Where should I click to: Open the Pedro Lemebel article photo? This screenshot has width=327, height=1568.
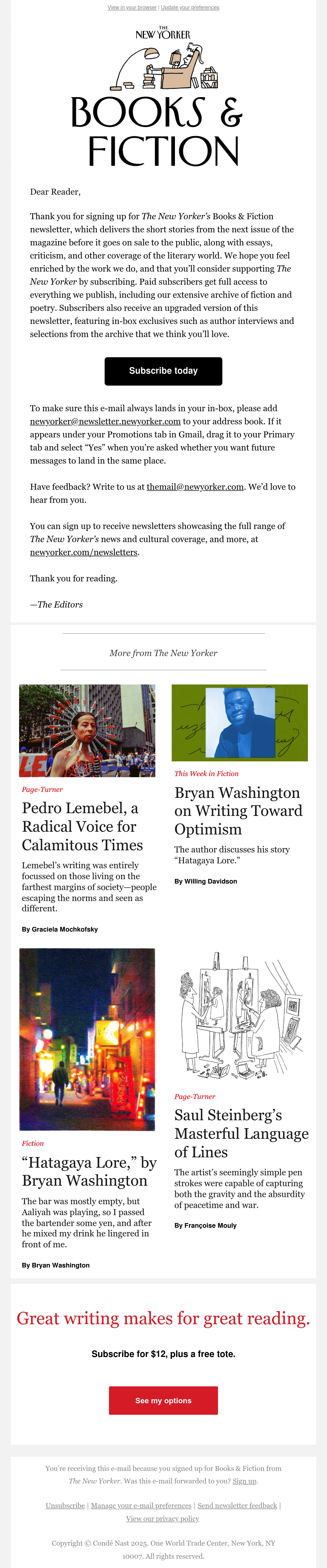87,731
